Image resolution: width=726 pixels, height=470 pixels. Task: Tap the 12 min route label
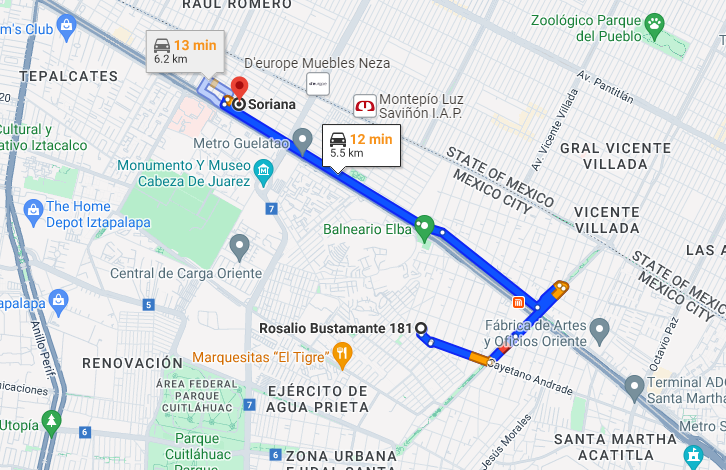pyautogui.click(x=361, y=145)
